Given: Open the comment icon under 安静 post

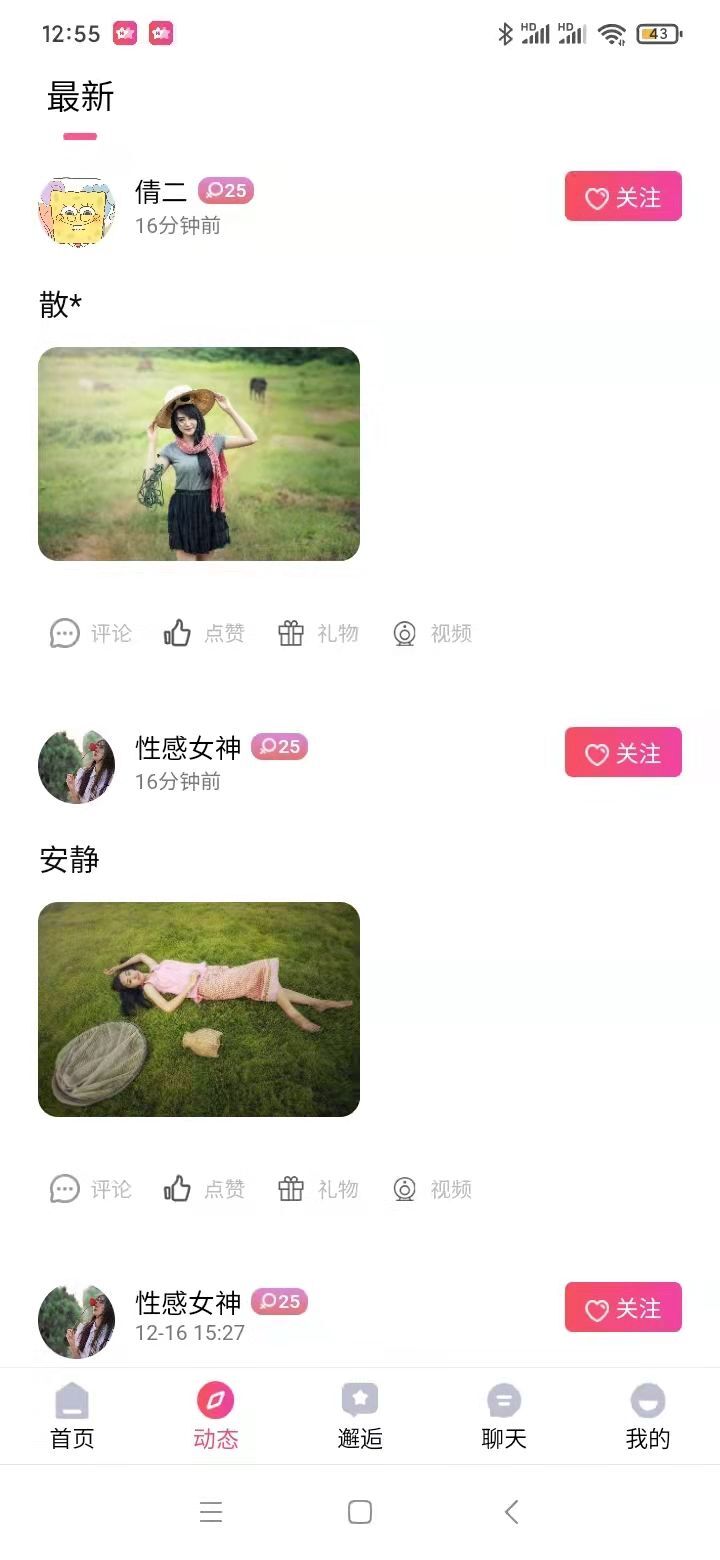Looking at the screenshot, I should (x=65, y=1188).
